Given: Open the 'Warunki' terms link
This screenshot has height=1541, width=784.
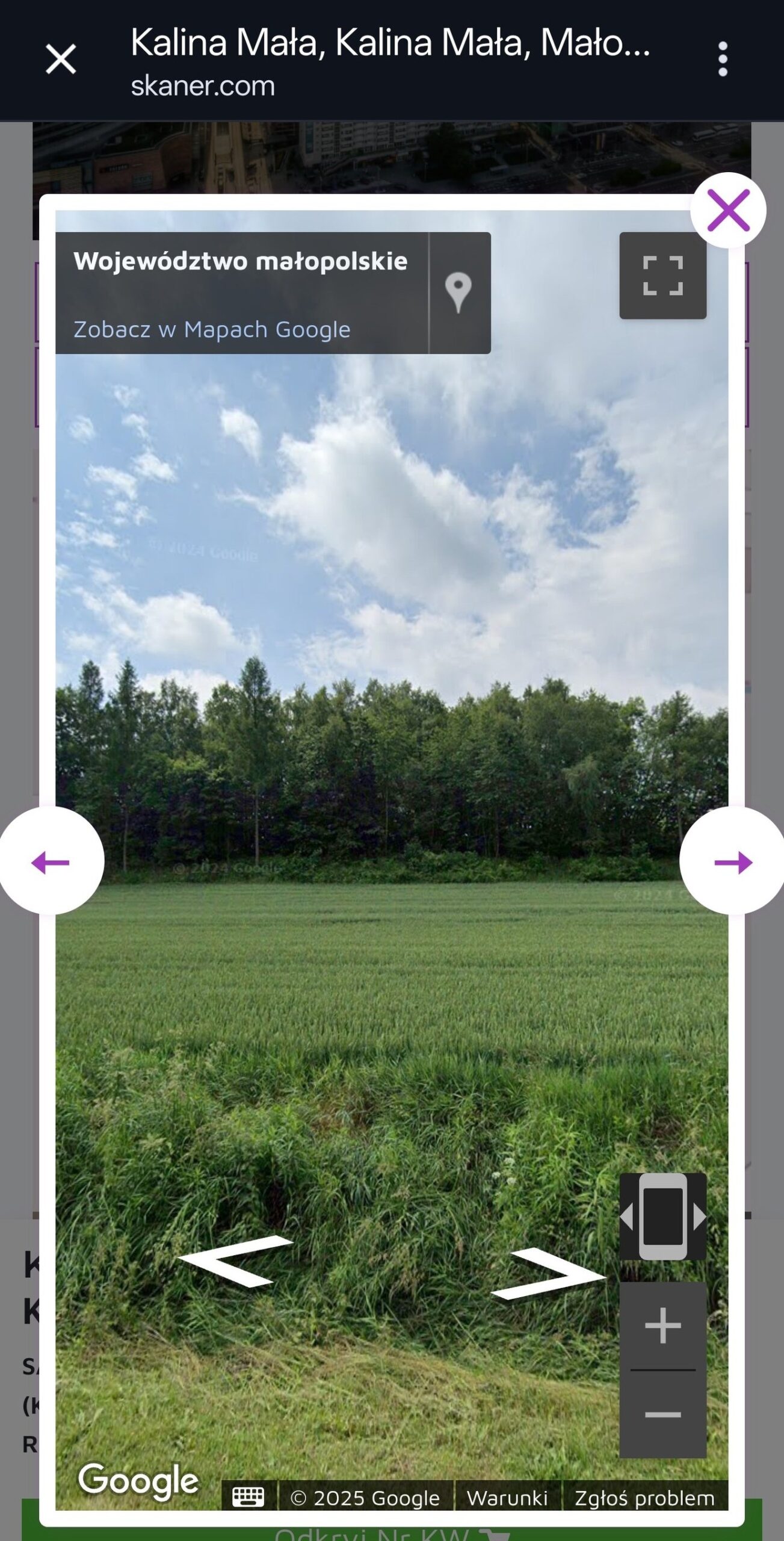Looking at the screenshot, I should [507, 1498].
